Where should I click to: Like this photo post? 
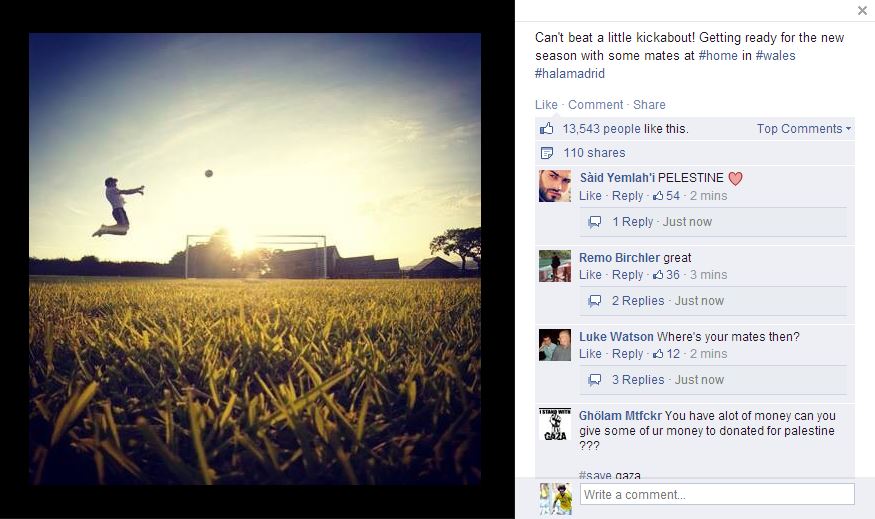click(x=546, y=105)
